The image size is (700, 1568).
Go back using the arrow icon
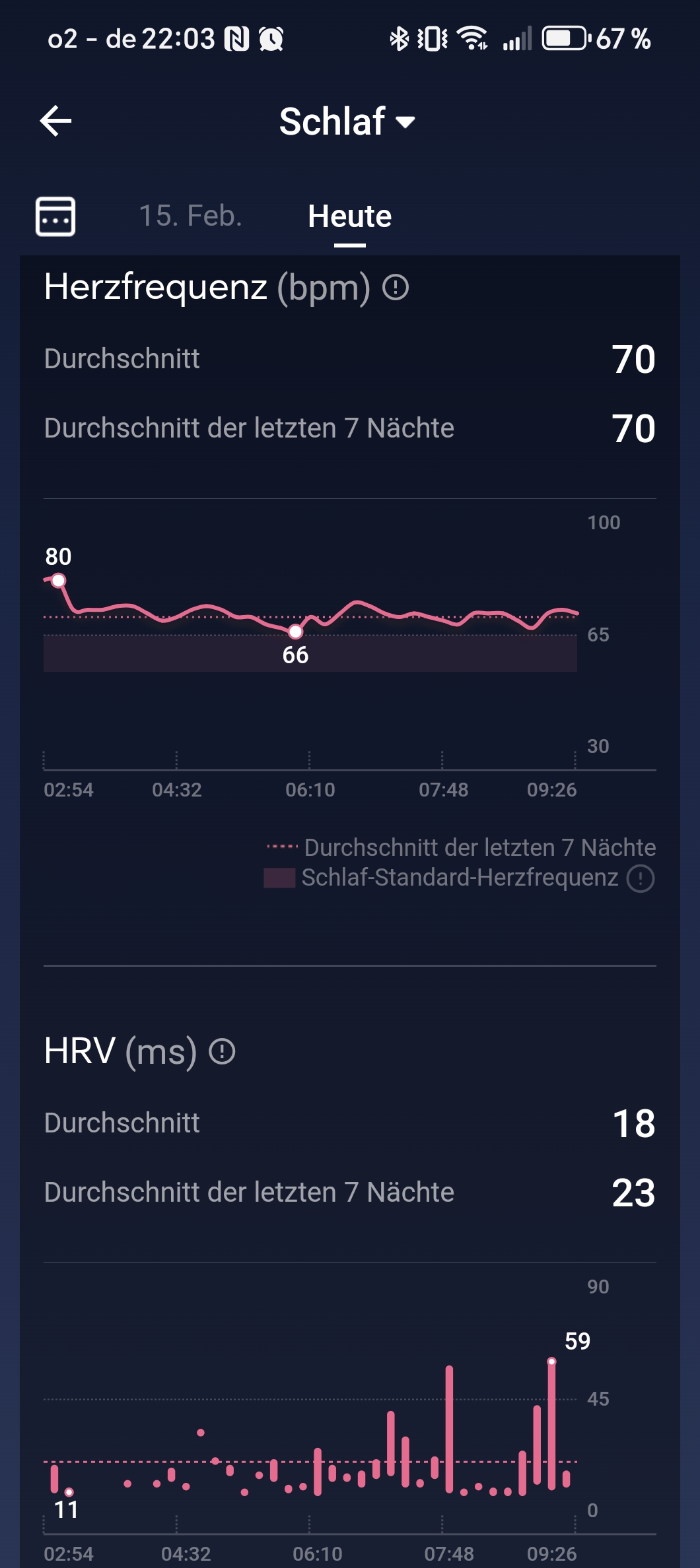[55, 121]
